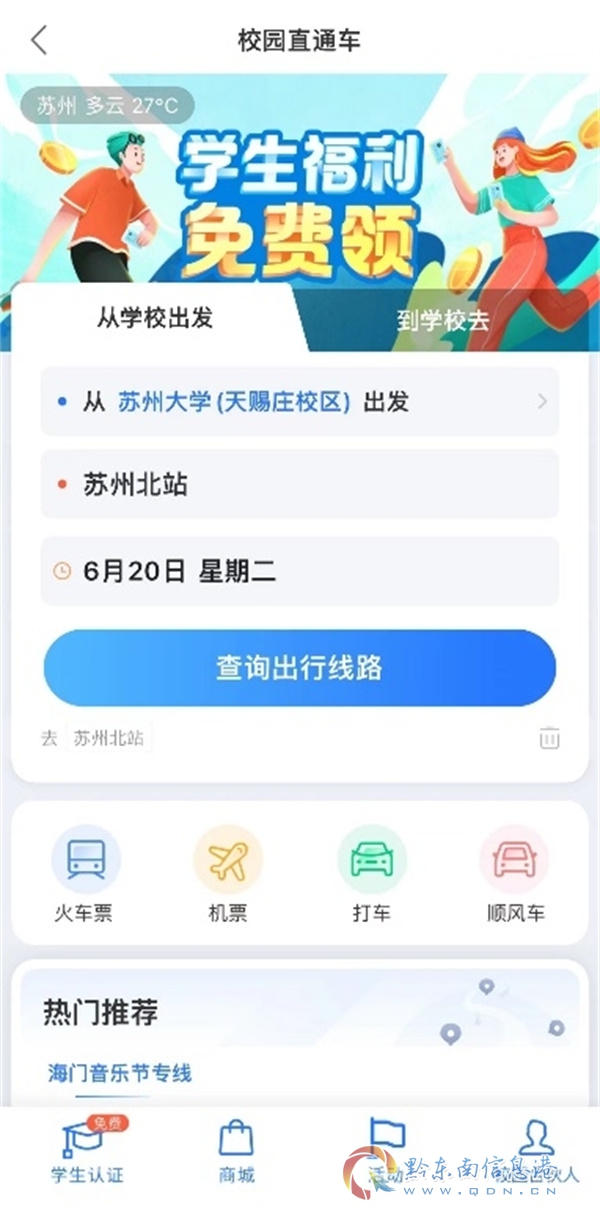The image size is (600, 1223).
Task: Tap 查询出行线路 to search routes
Action: pos(299,668)
